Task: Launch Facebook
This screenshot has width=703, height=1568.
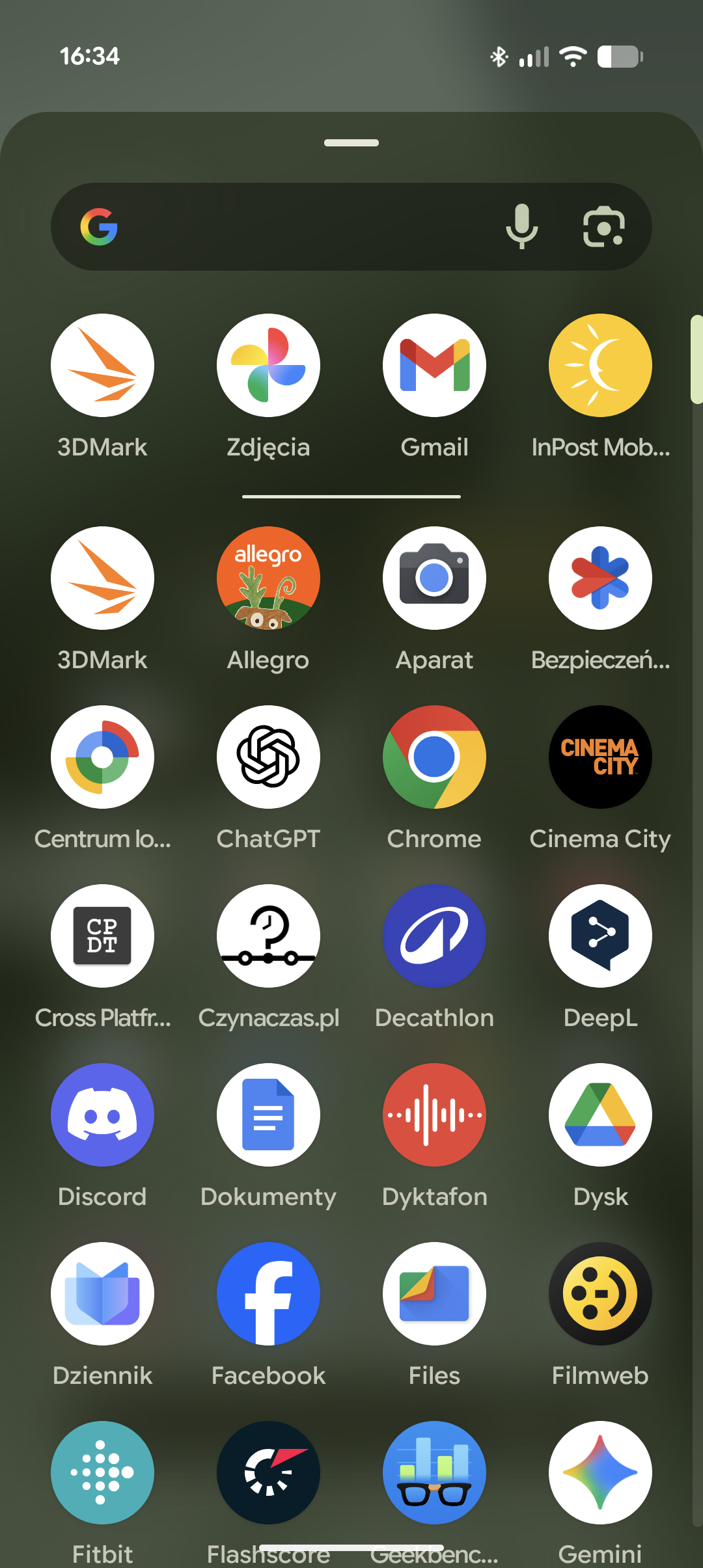Action: [x=268, y=1293]
